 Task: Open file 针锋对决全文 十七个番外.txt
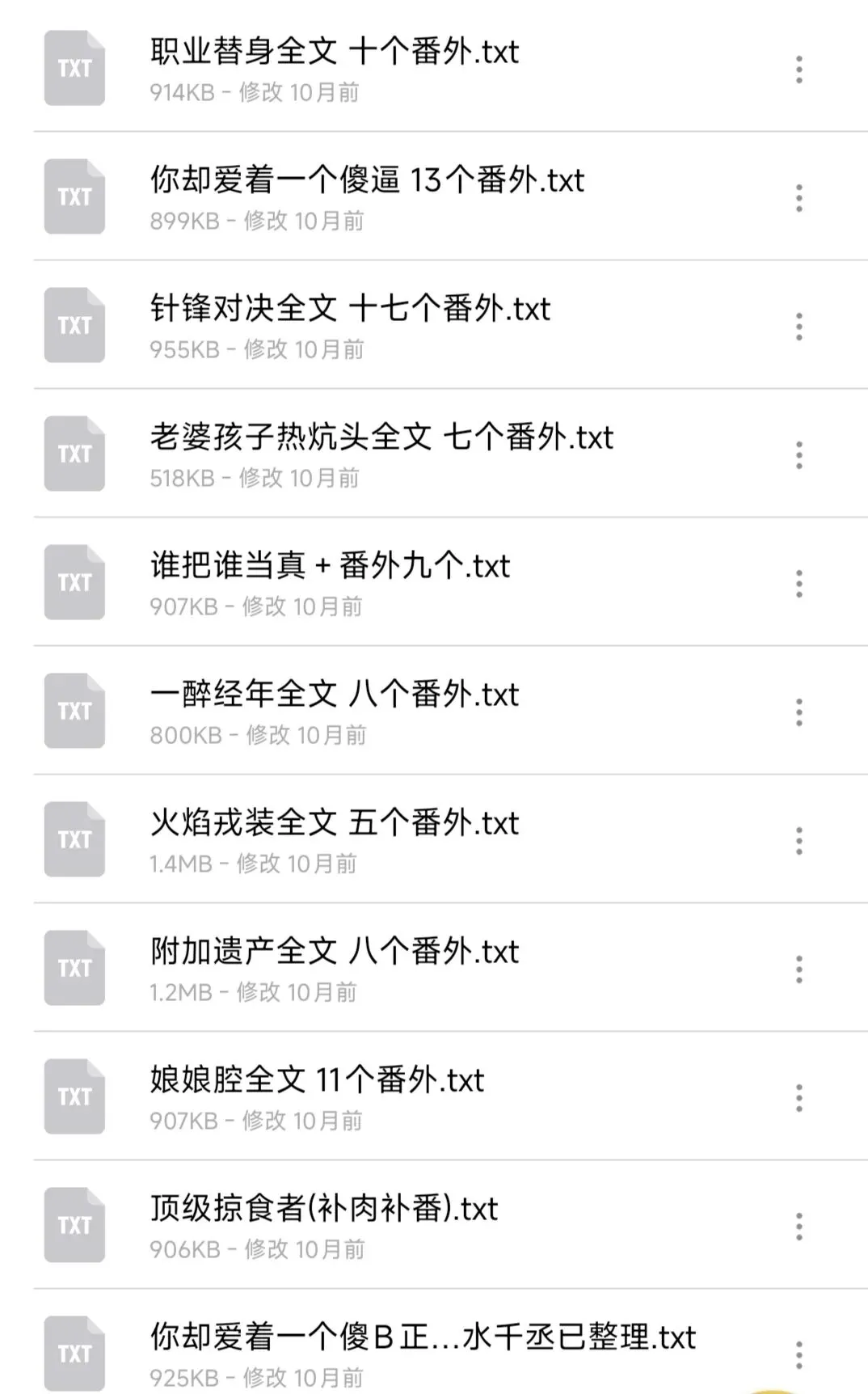pos(349,310)
